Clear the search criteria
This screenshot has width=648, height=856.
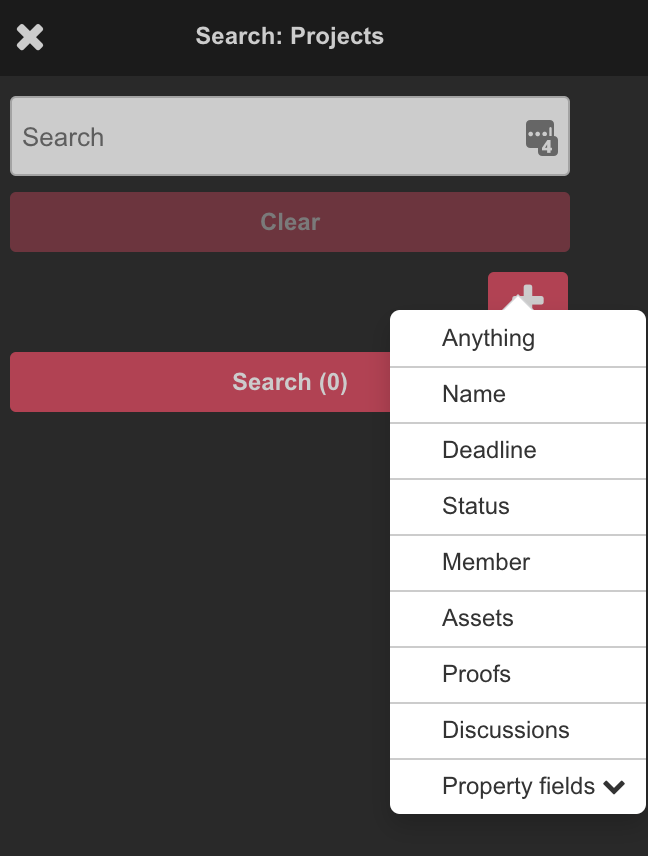(290, 222)
